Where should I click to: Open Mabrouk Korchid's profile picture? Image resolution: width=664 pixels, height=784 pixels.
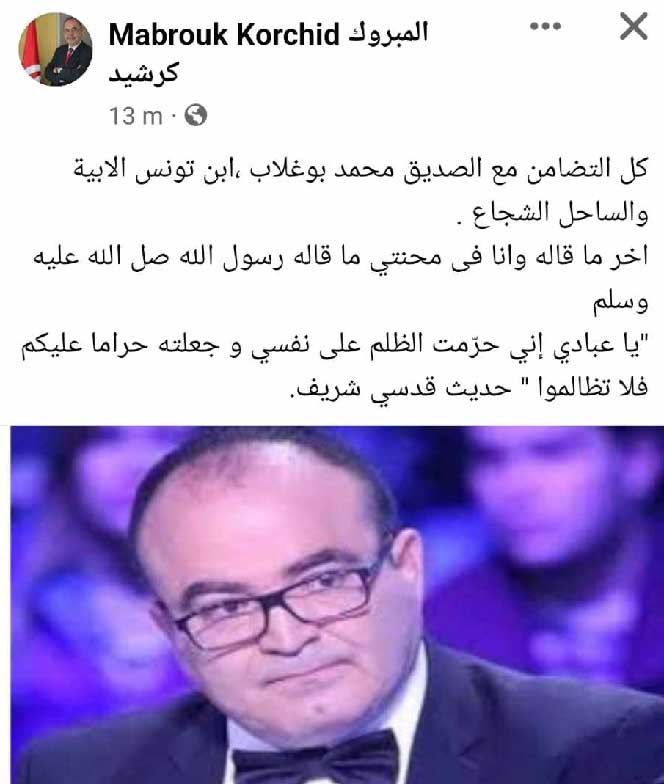(x=55, y=50)
